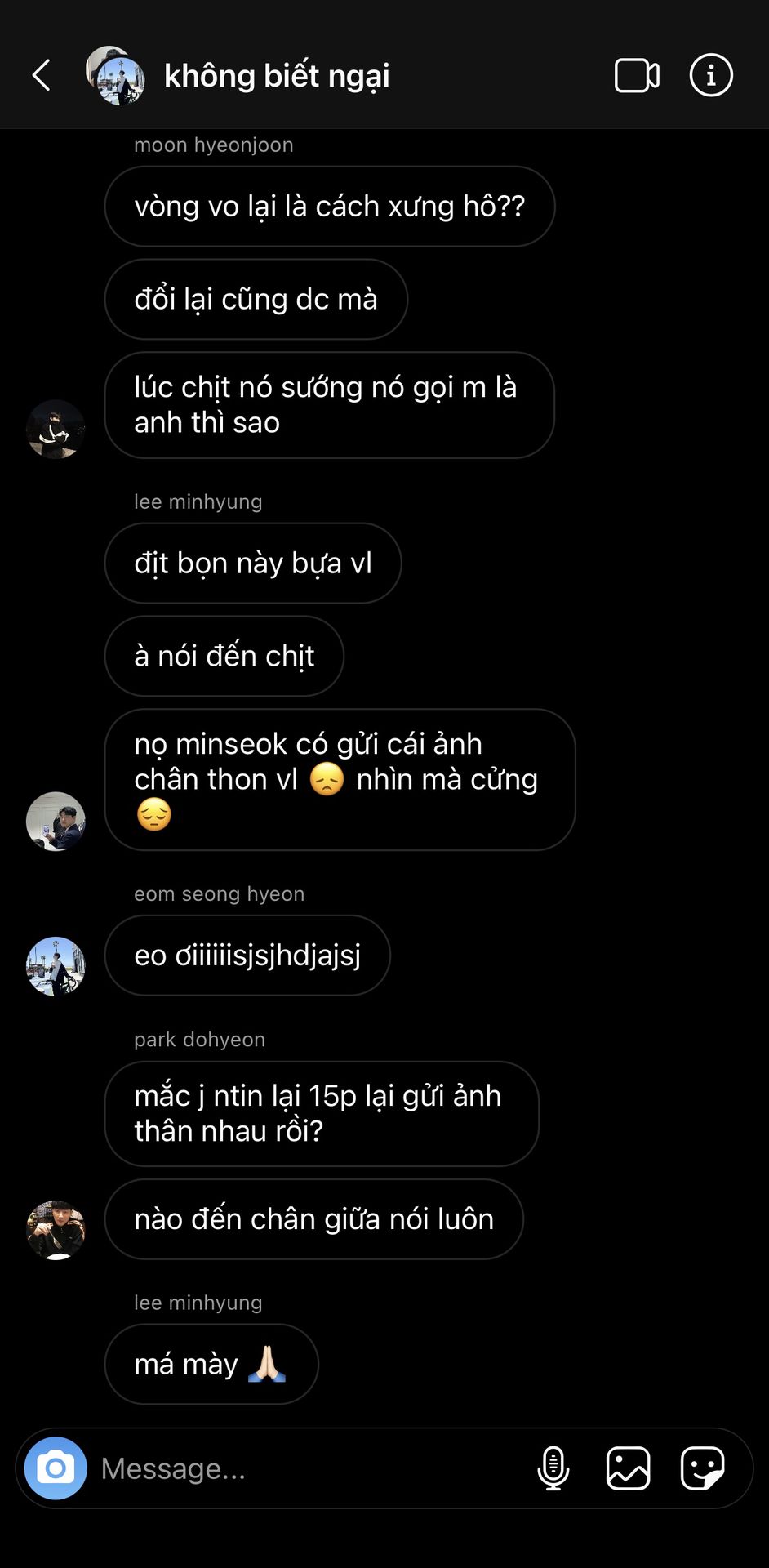Screen dimensions: 769x1568
Task: Open the camera from the message bar
Action: pos(56,1468)
